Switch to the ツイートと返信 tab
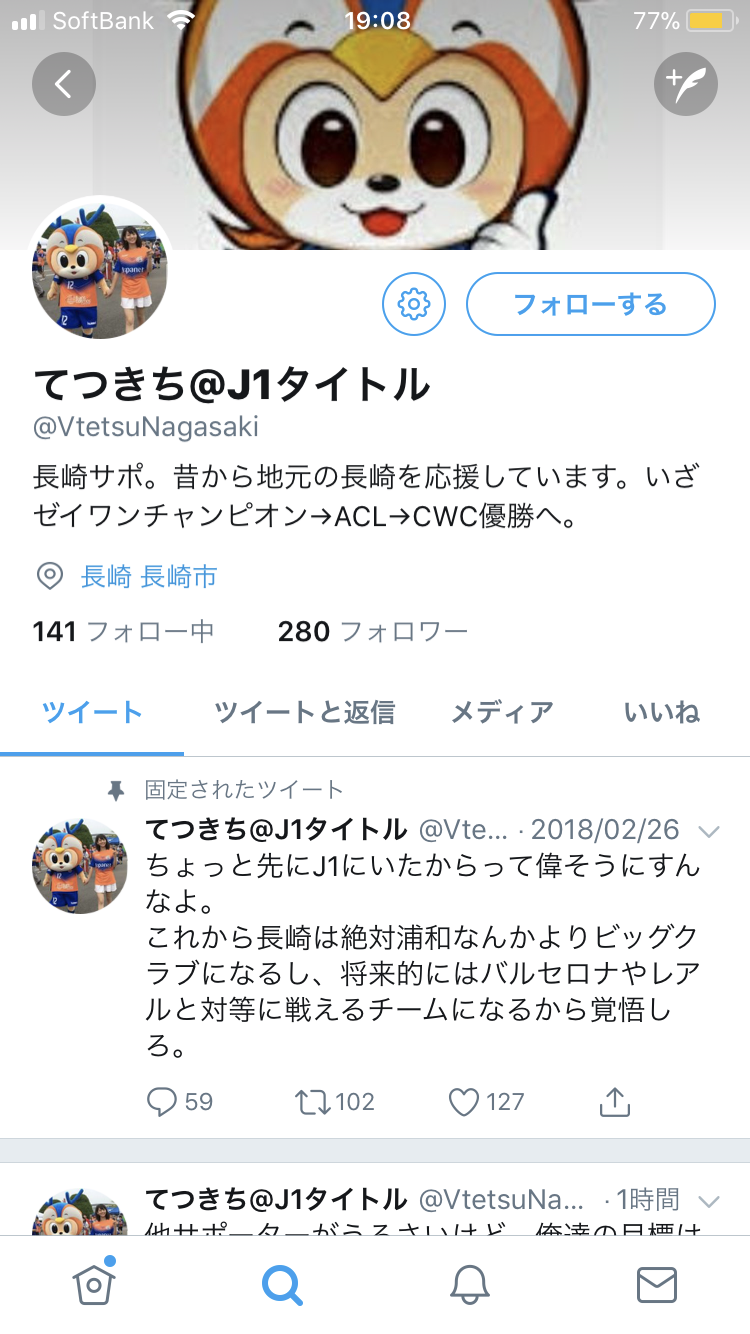This screenshot has width=750, height=1334. point(304,713)
